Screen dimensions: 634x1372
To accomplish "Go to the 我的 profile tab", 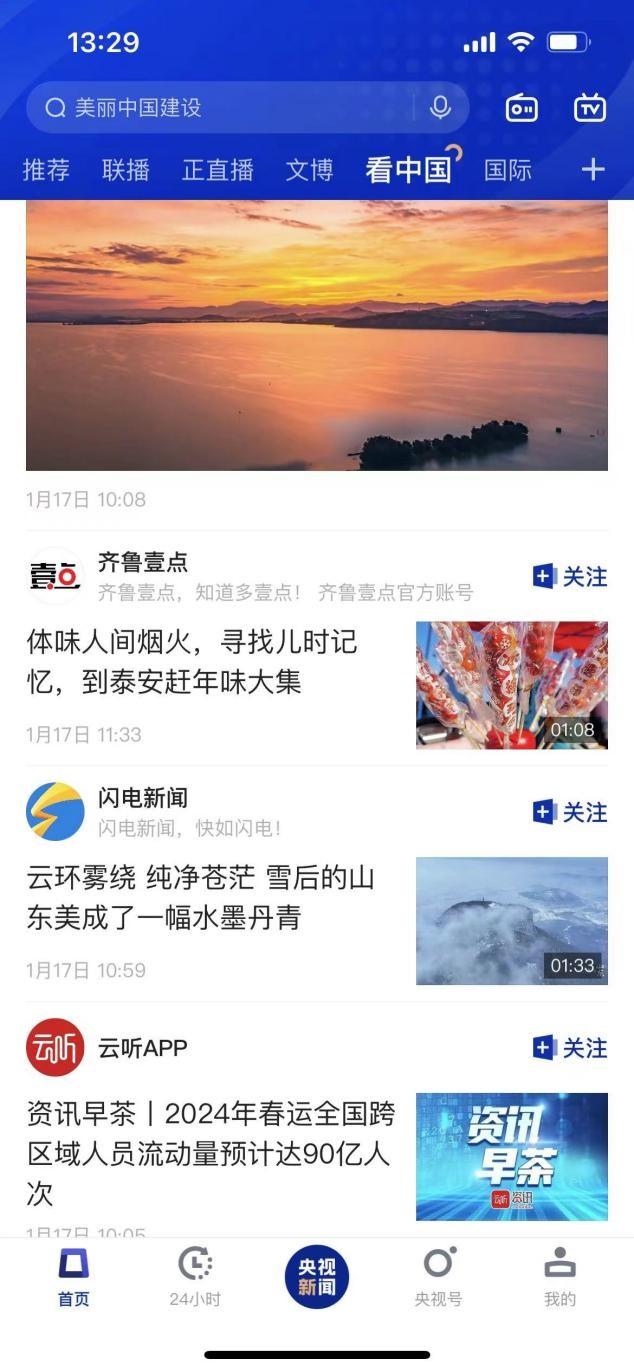I will 560,1277.
